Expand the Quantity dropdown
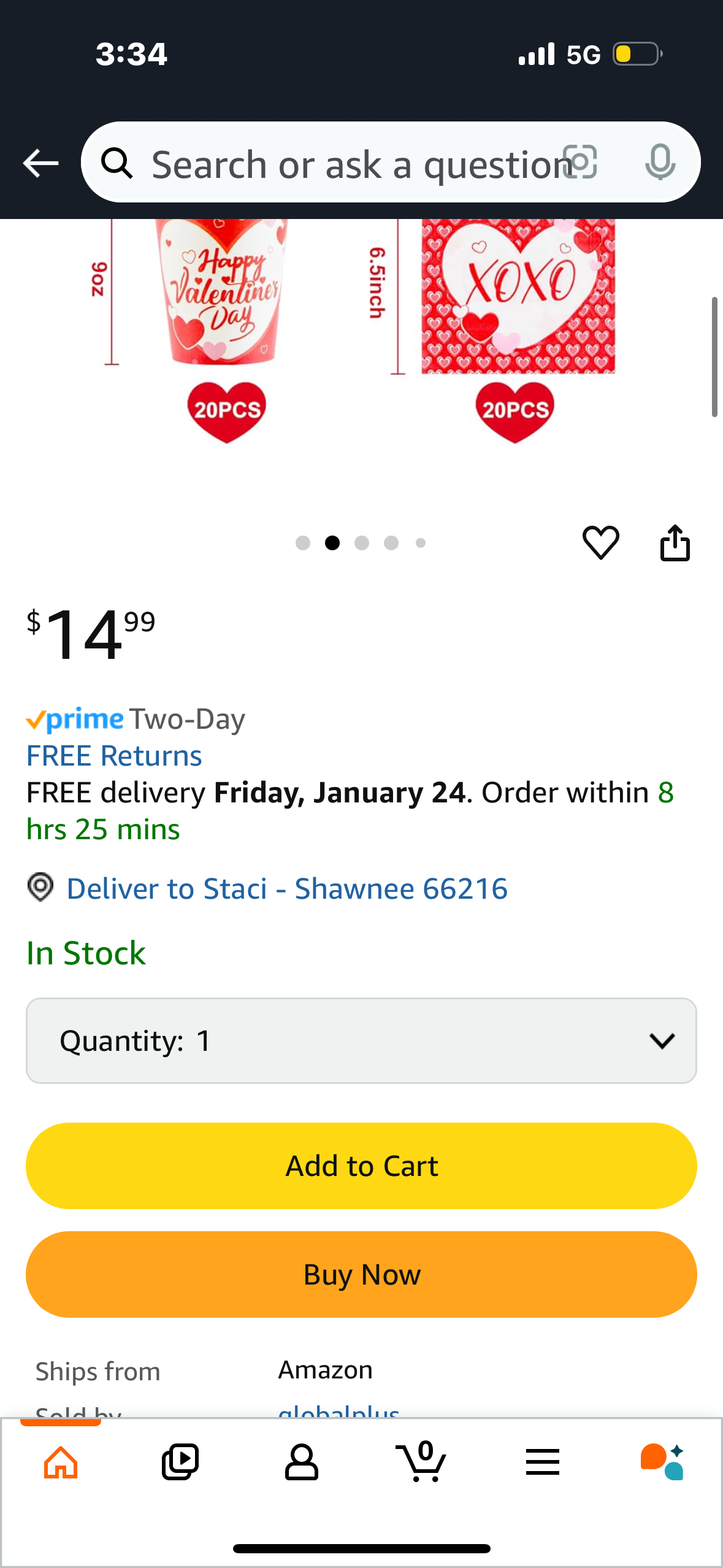723x1568 pixels. pos(361,1041)
